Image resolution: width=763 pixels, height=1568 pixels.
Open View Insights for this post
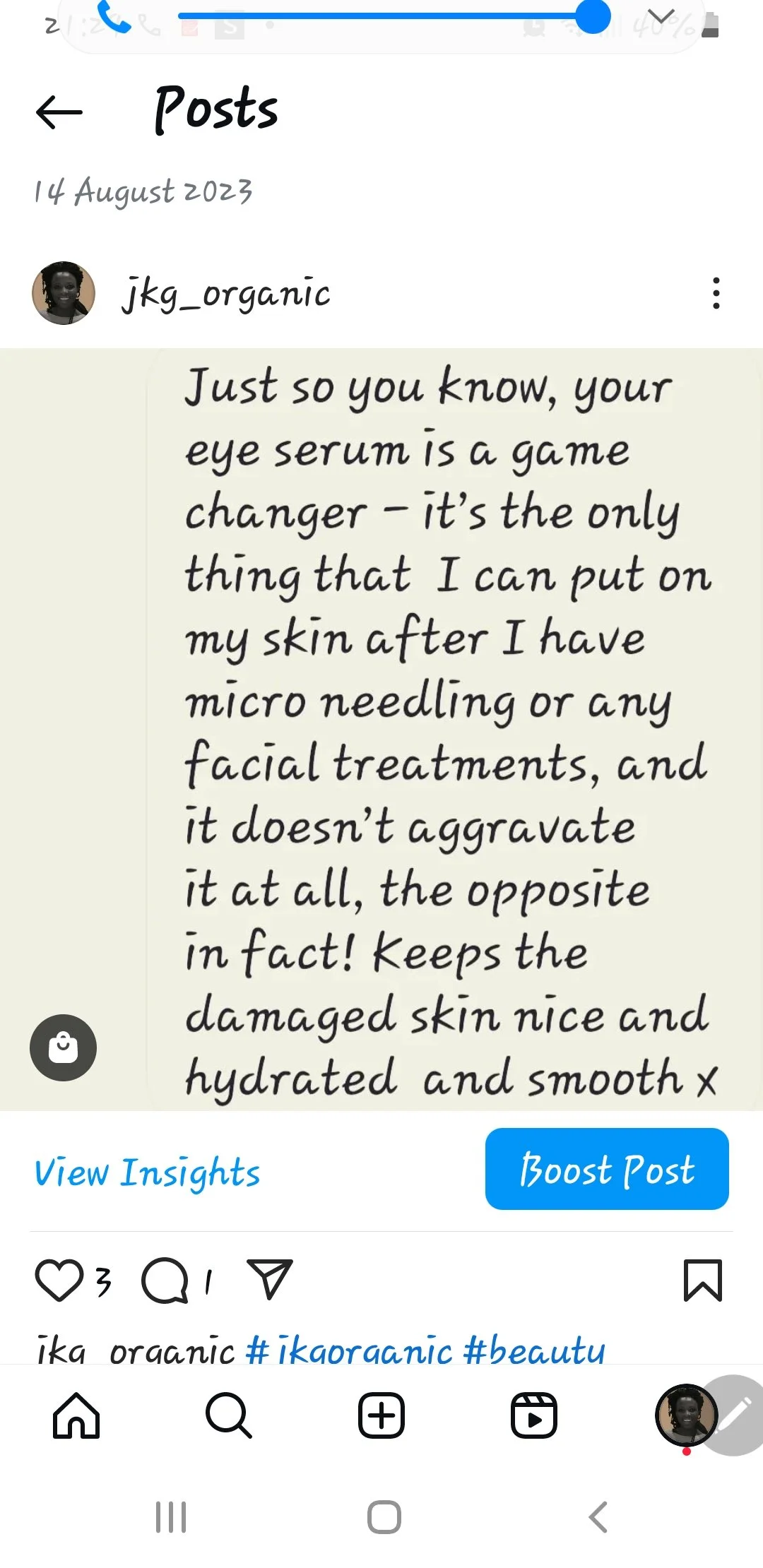(x=147, y=1172)
